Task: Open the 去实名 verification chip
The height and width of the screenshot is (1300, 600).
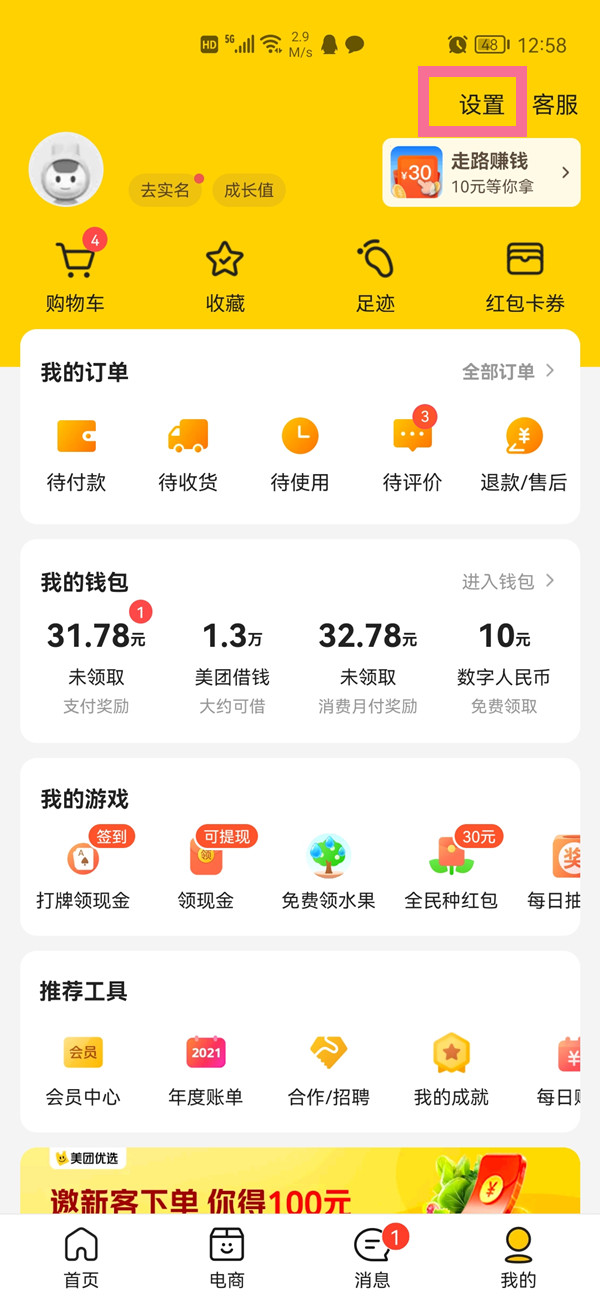Action: pyautogui.click(x=165, y=190)
